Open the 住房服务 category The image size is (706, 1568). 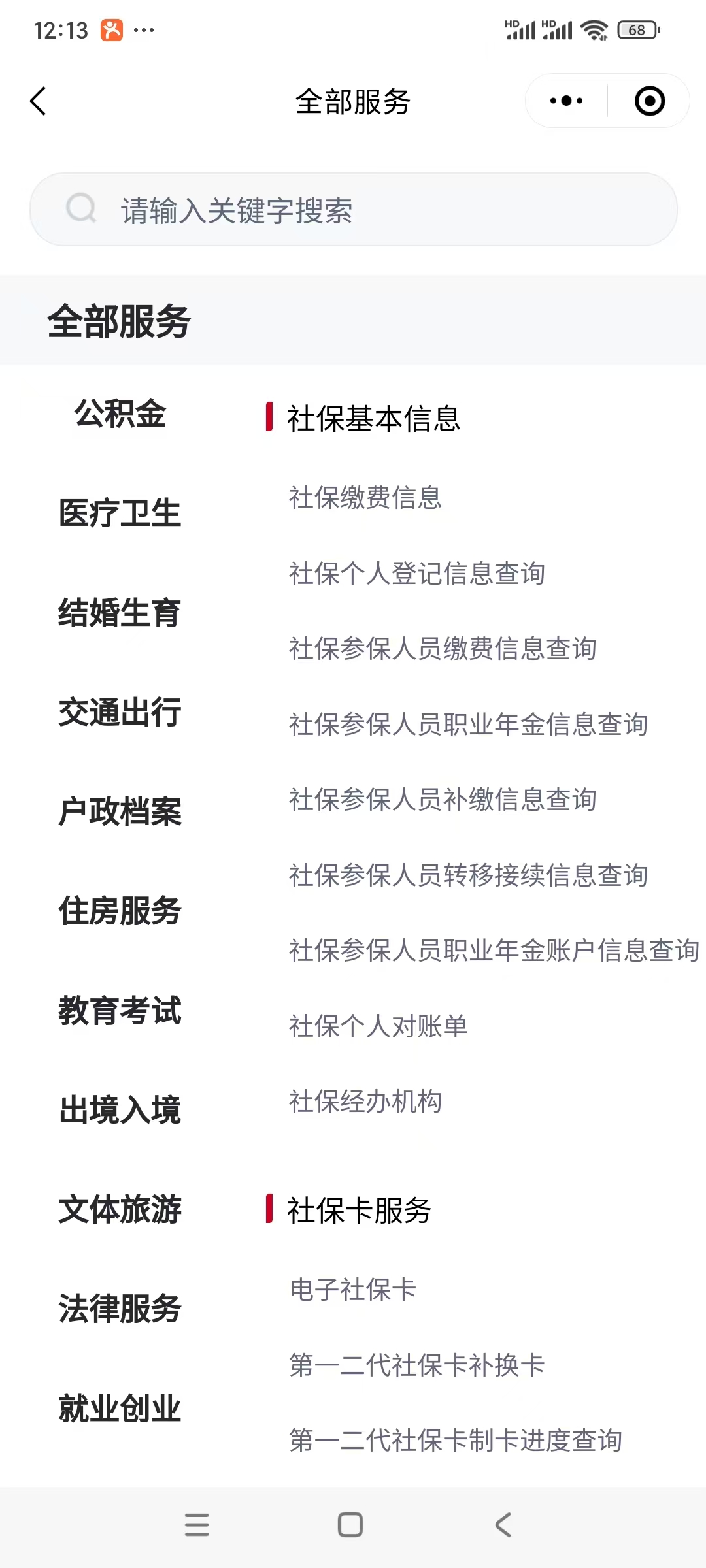[120, 911]
